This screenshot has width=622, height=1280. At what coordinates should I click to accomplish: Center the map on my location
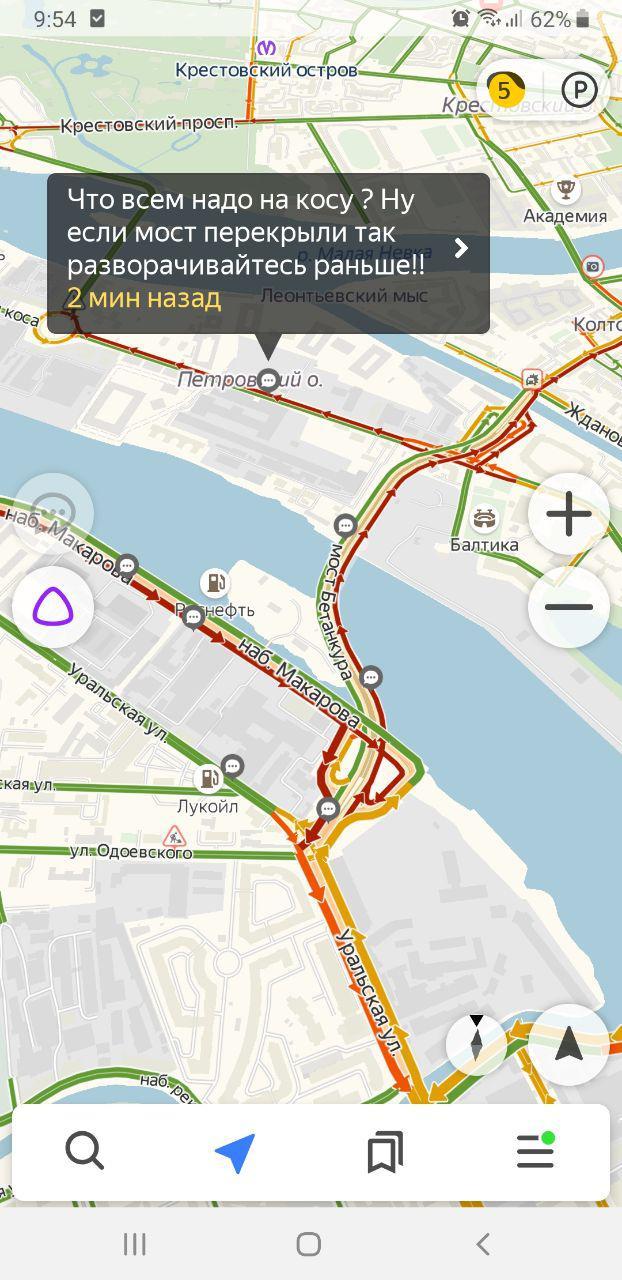[x=568, y=1044]
